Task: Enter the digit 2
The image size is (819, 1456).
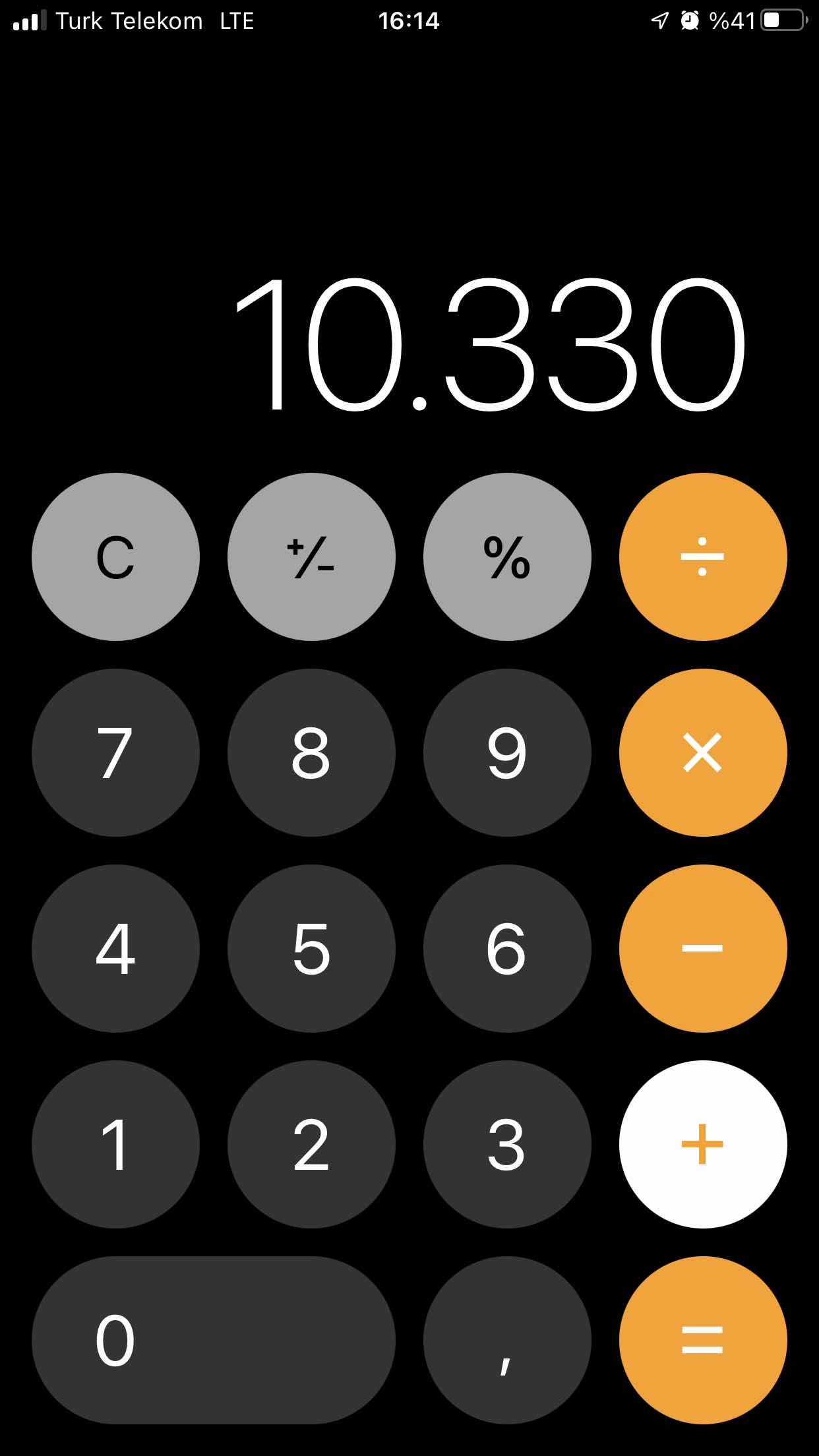Action: [311, 1144]
